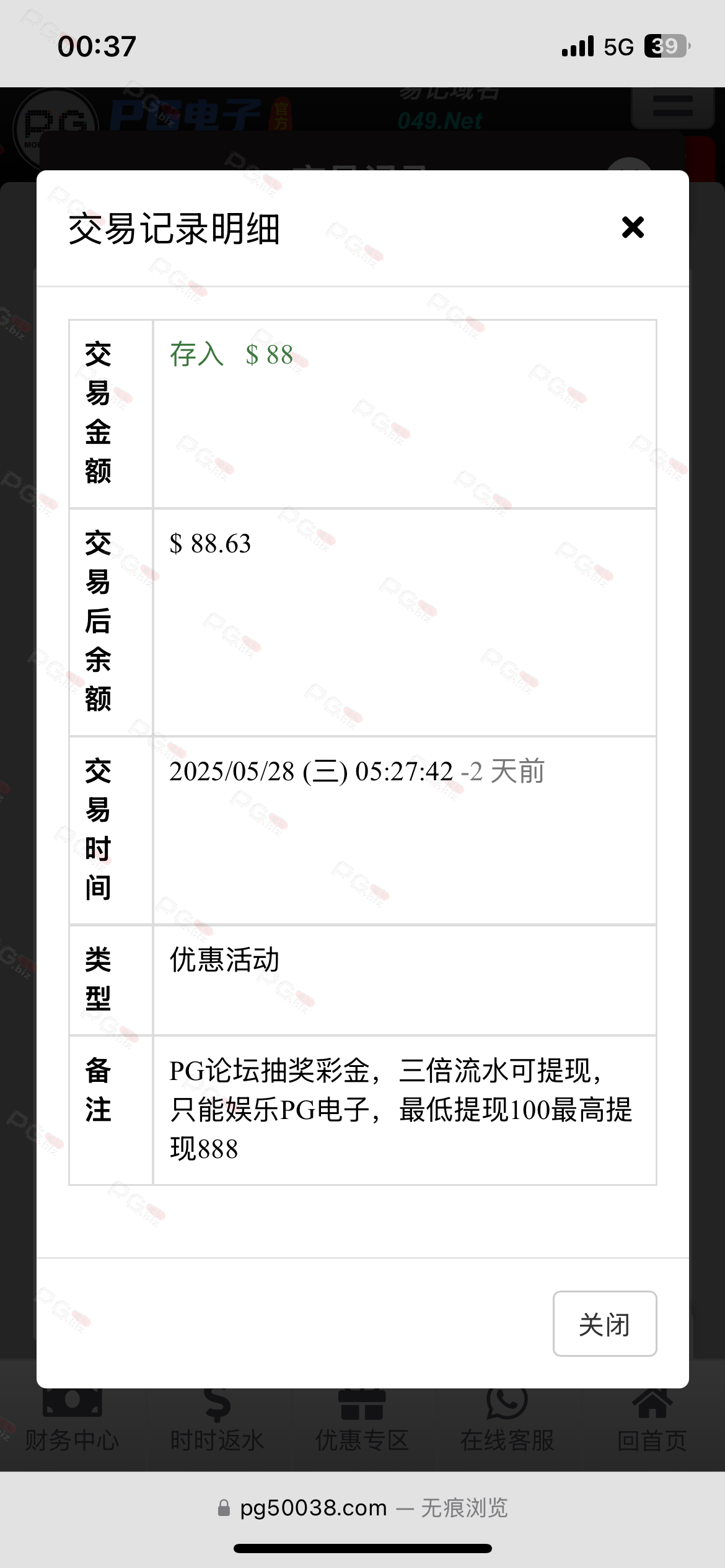Viewport: 725px width, 1568px height.
Task: Tap the 关闭 button
Action: pyautogui.click(x=604, y=1325)
